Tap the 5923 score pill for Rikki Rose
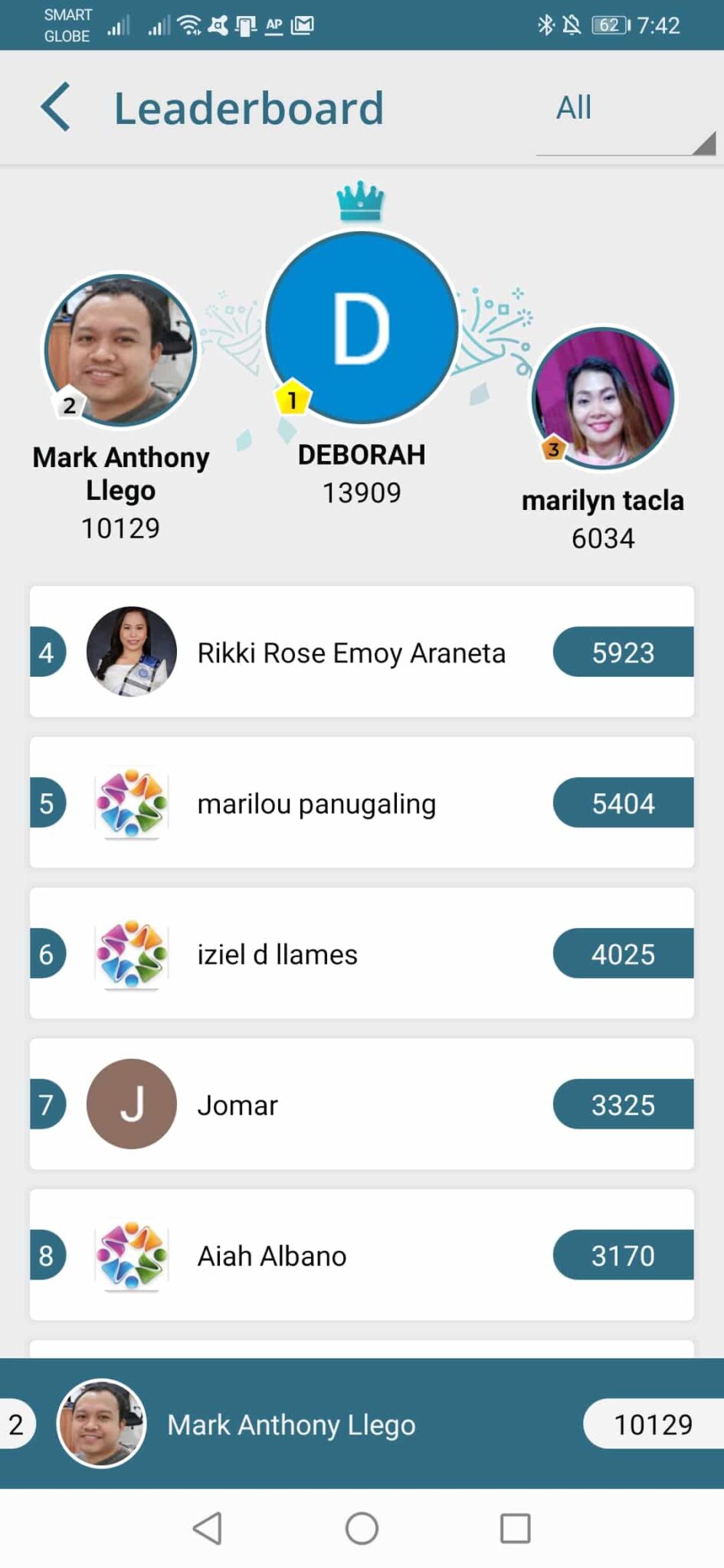Screen dimensions: 724x1568 pos(622,652)
